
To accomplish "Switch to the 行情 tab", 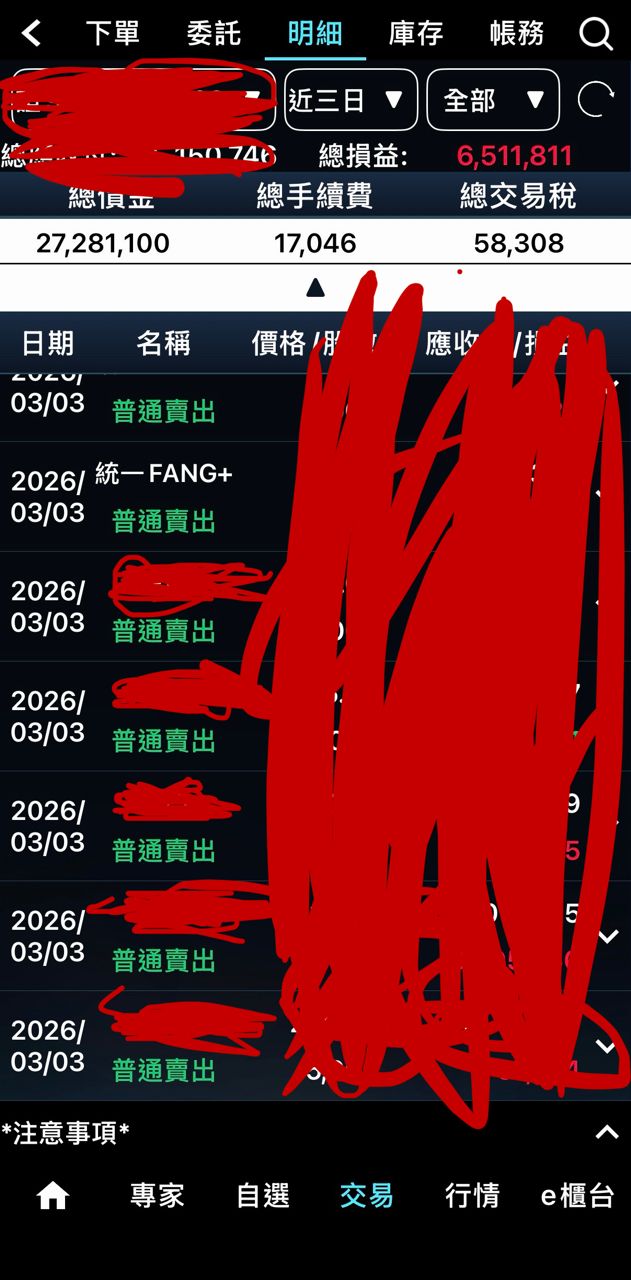I will [471, 1195].
